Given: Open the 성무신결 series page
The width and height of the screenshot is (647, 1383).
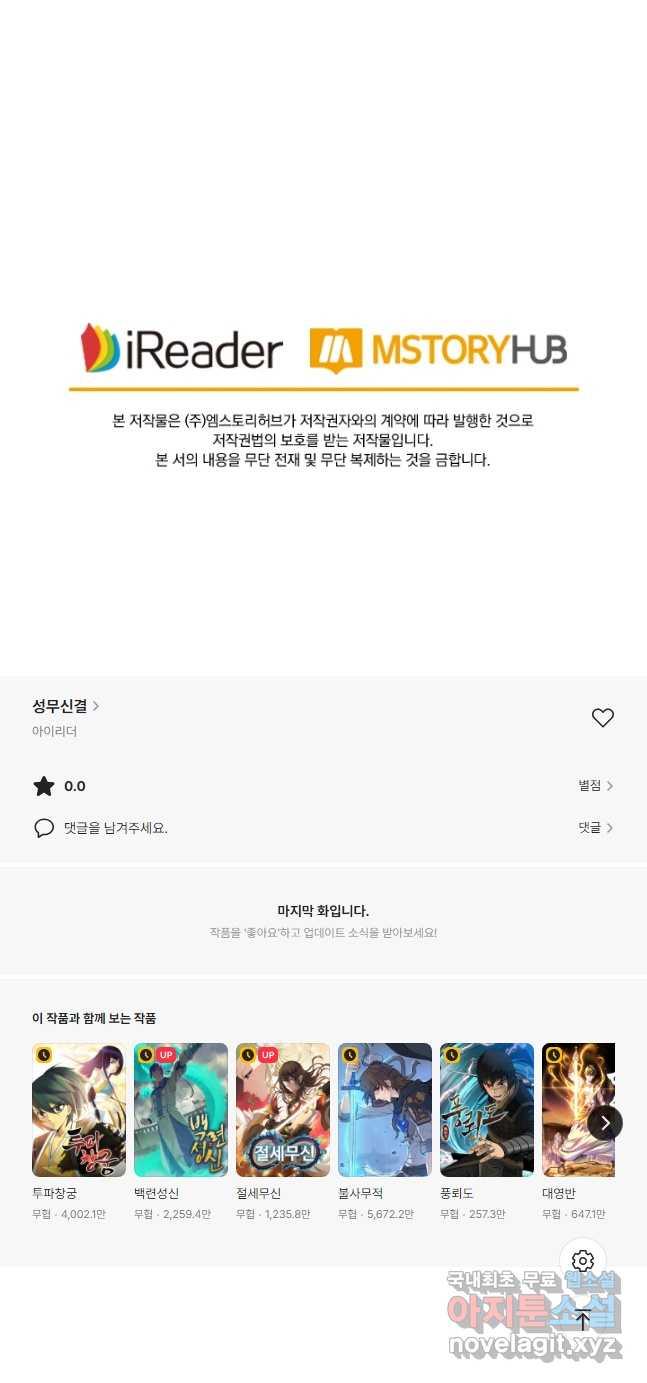Looking at the screenshot, I should tap(66, 706).
